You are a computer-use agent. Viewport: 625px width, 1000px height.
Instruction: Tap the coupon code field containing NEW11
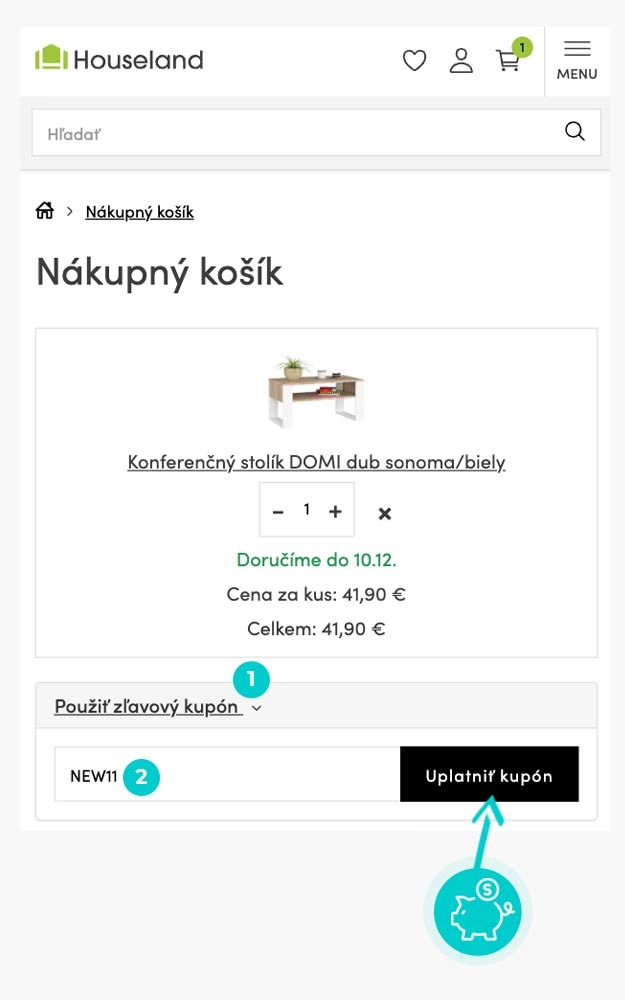click(x=227, y=775)
